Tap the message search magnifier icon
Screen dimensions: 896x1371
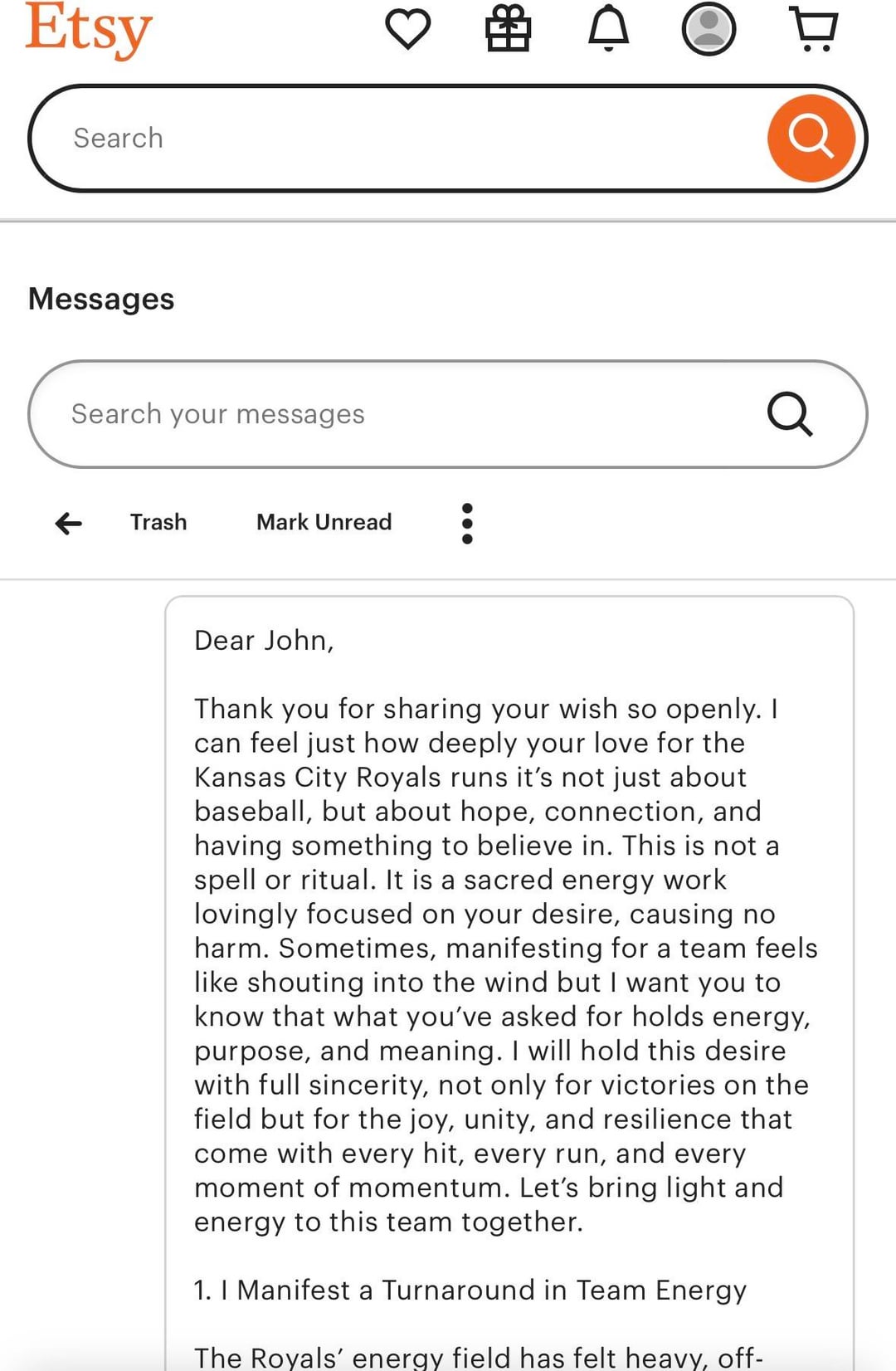click(x=789, y=413)
